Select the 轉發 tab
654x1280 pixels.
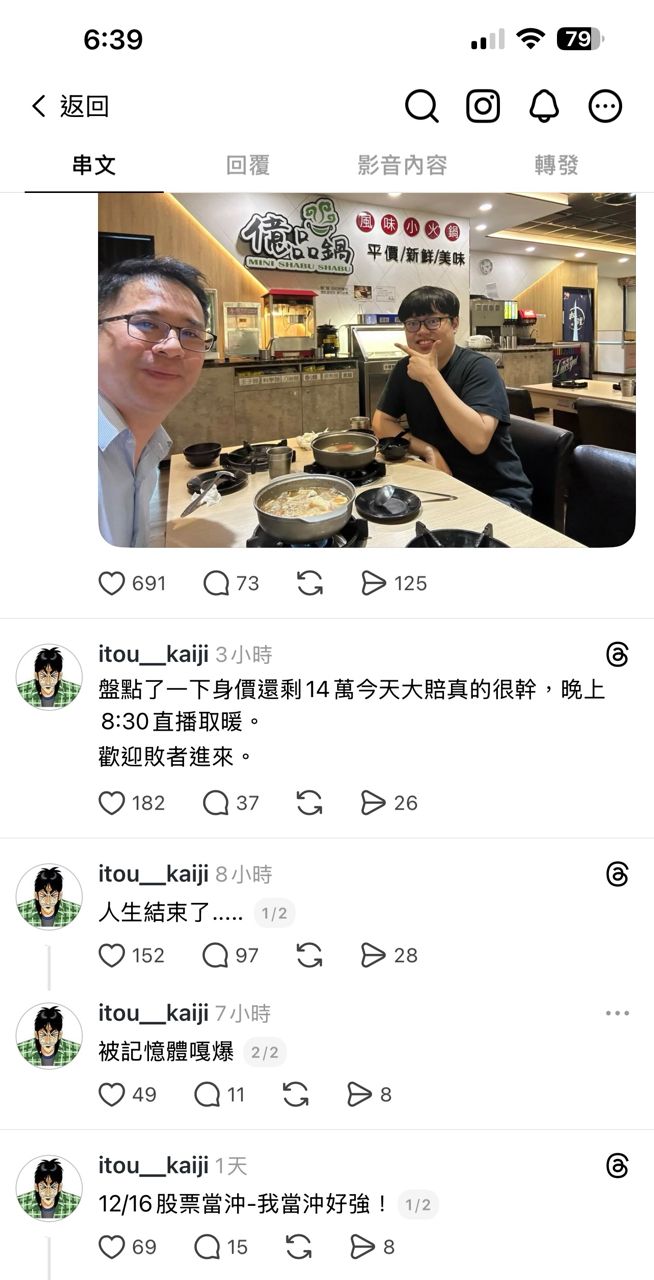[x=556, y=165]
